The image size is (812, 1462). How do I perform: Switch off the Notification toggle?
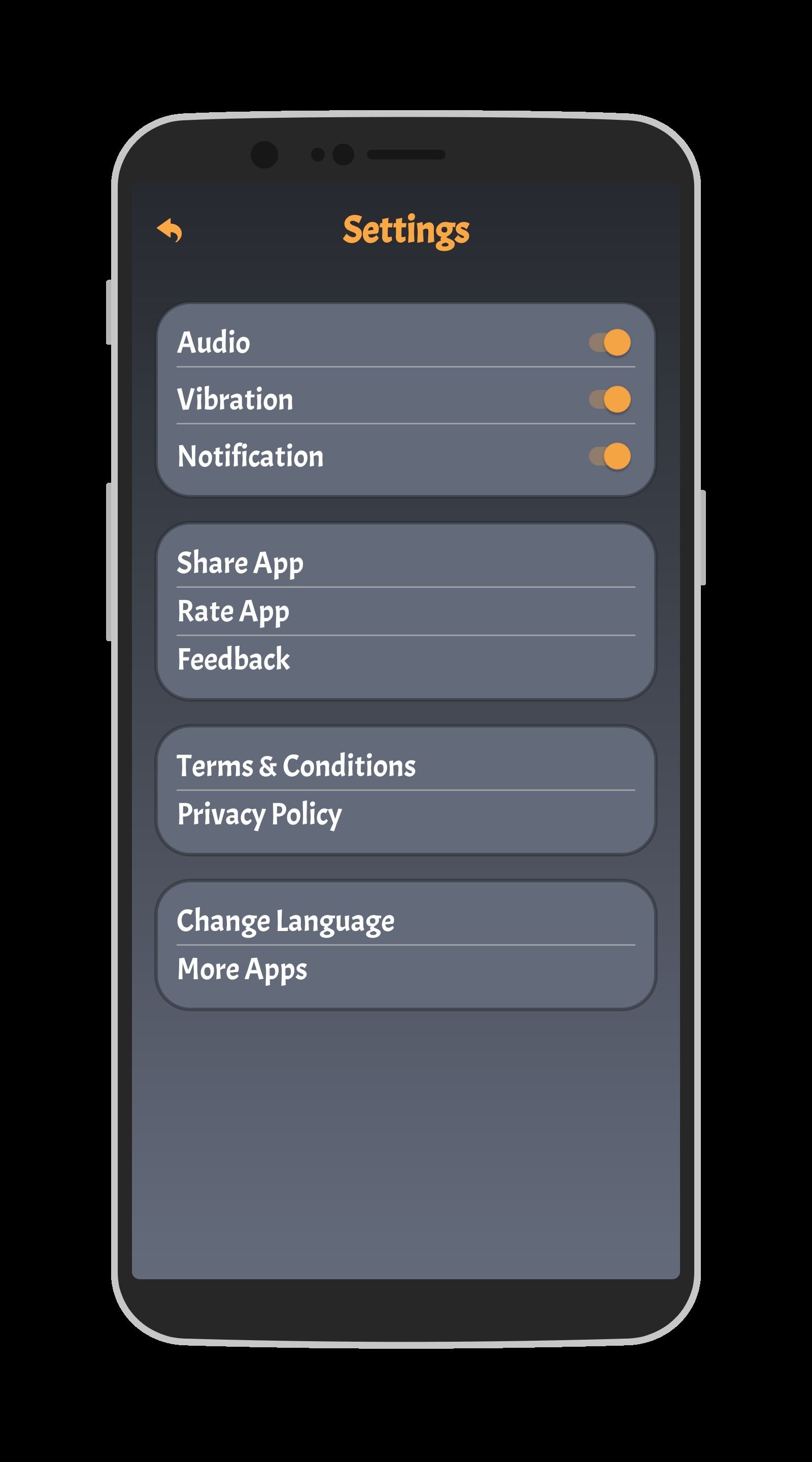(x=610, y=456)
